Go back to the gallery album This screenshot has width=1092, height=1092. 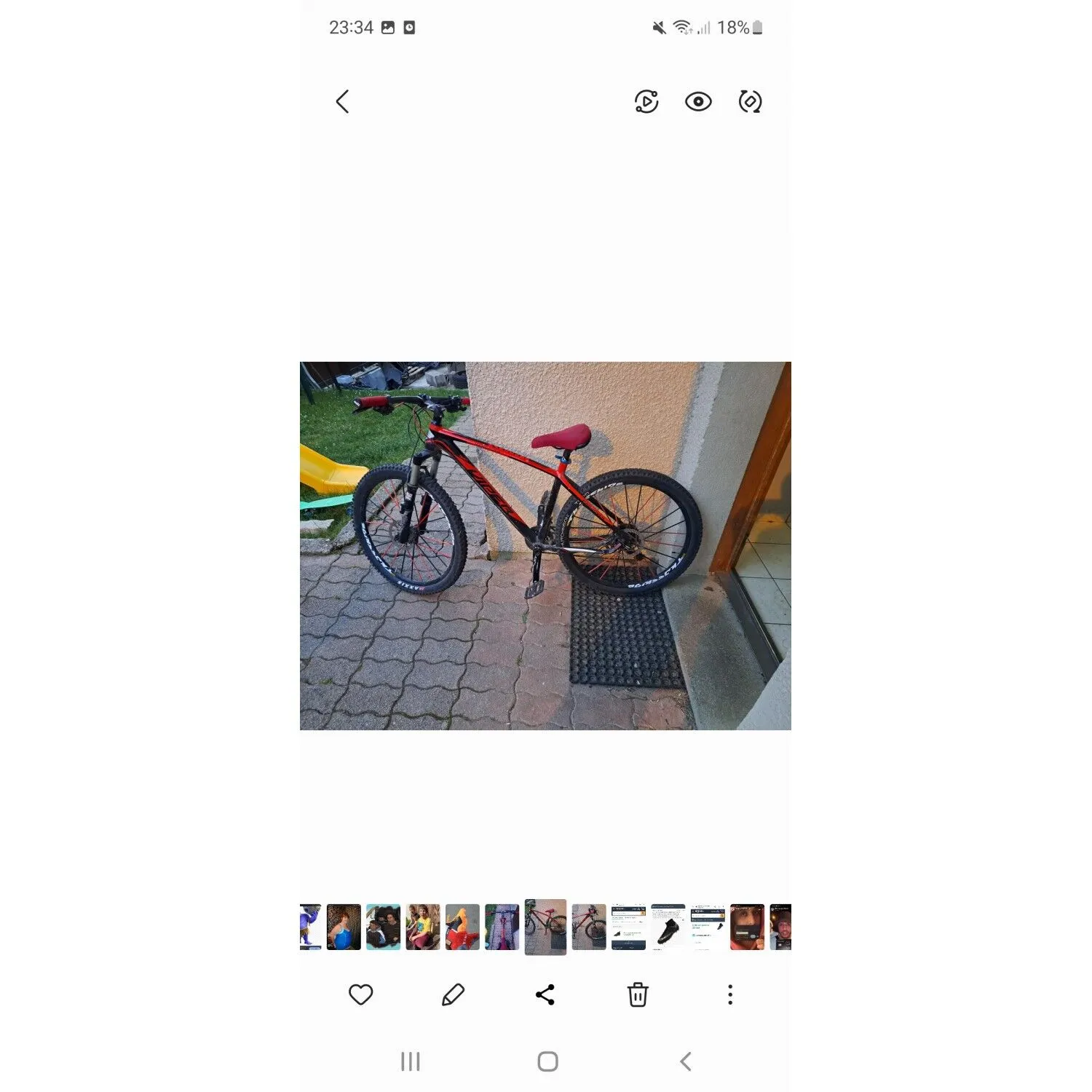tap(342, 102)
